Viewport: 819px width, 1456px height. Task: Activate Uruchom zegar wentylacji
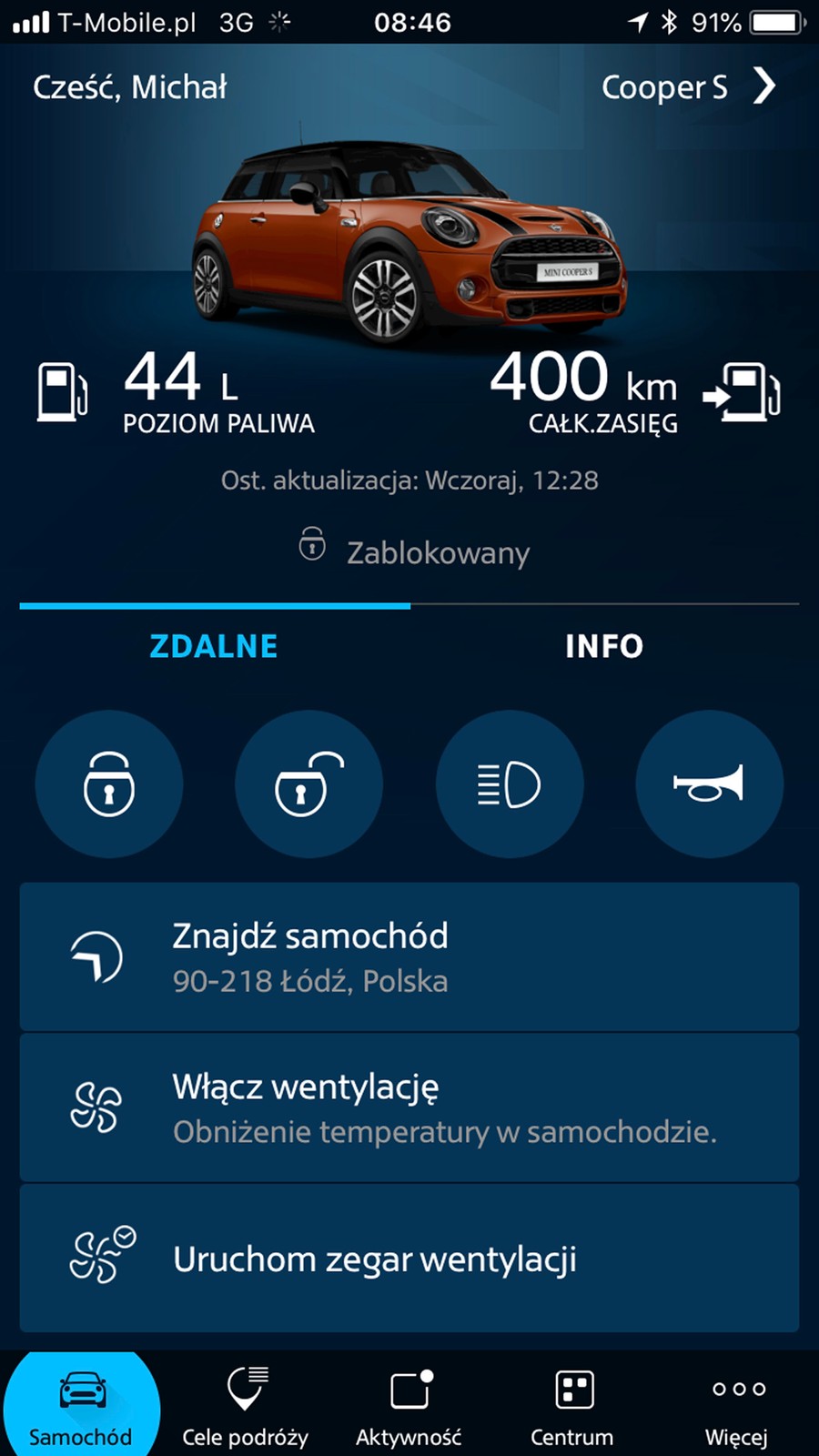click(409, 1259)
